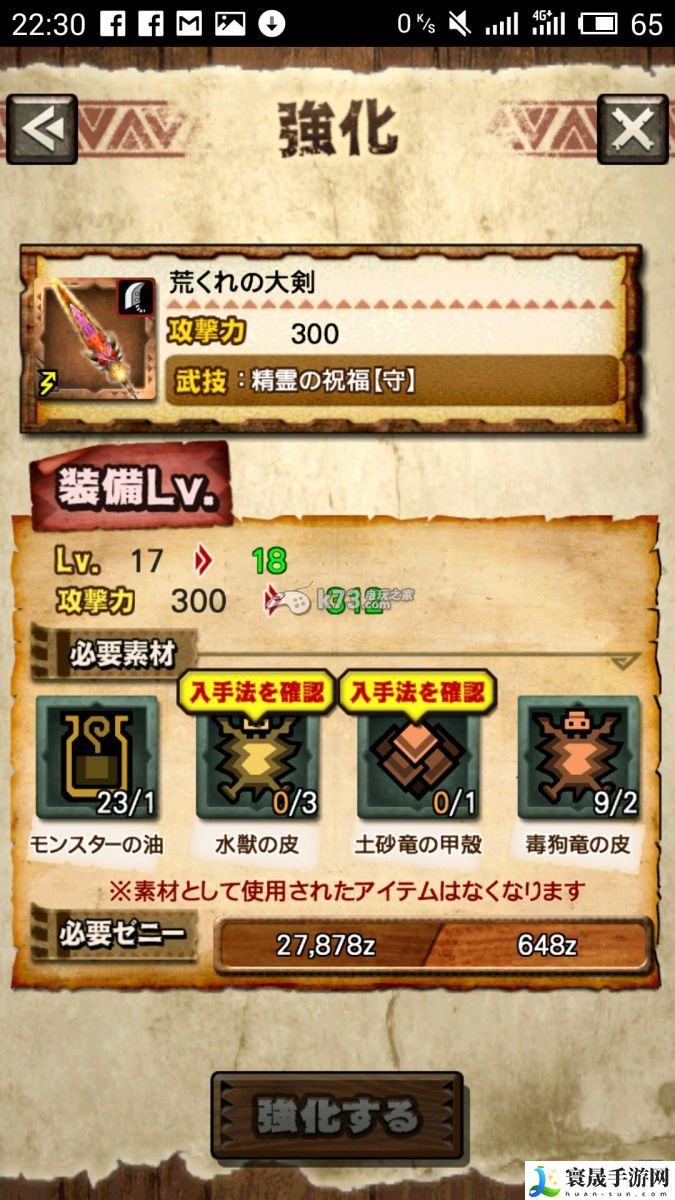Check how to obtain 土砂竜の甲殻

point(418,692)
